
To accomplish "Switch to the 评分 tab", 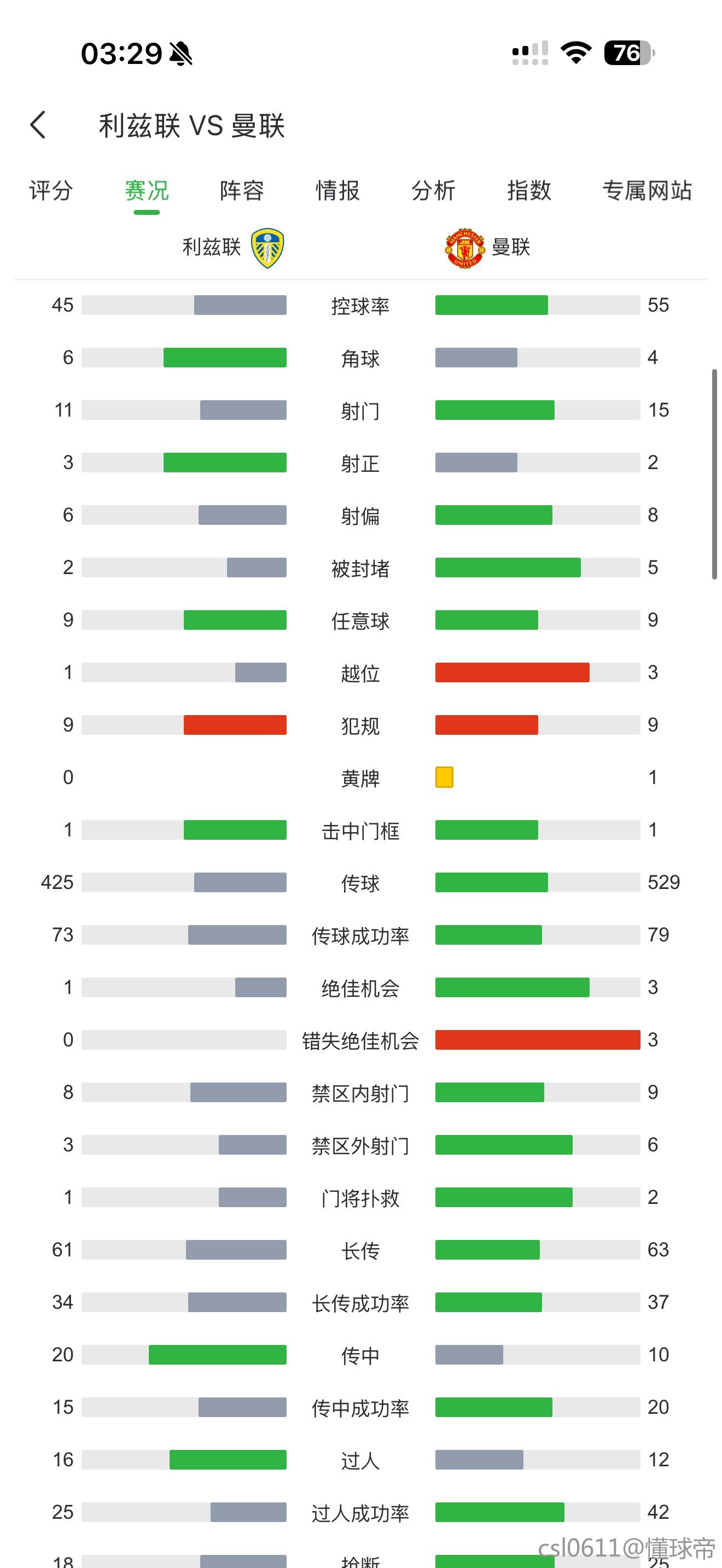I will (x=51, y=190).
